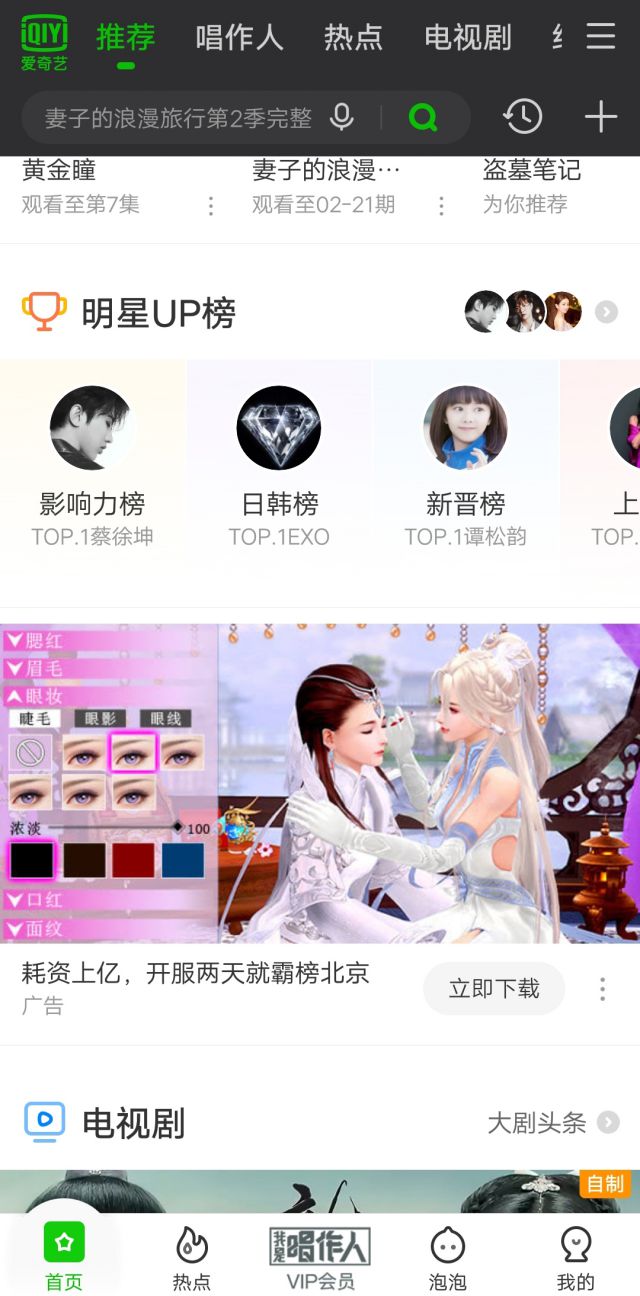Open 新晋榜 ranking card

click(x=465, y=467)
